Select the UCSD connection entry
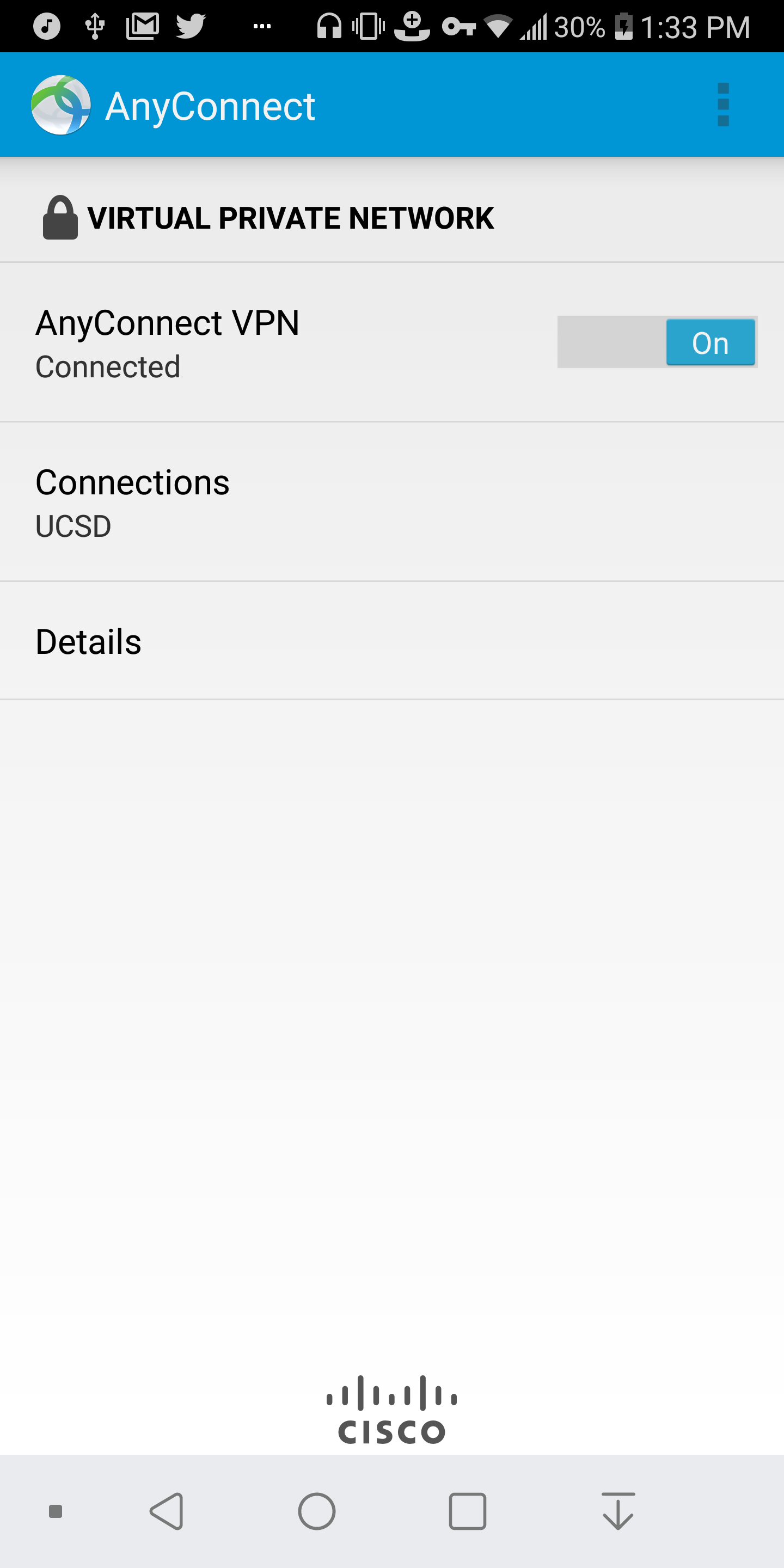This screenshot has height=1568, width=784. pos(73,526)
